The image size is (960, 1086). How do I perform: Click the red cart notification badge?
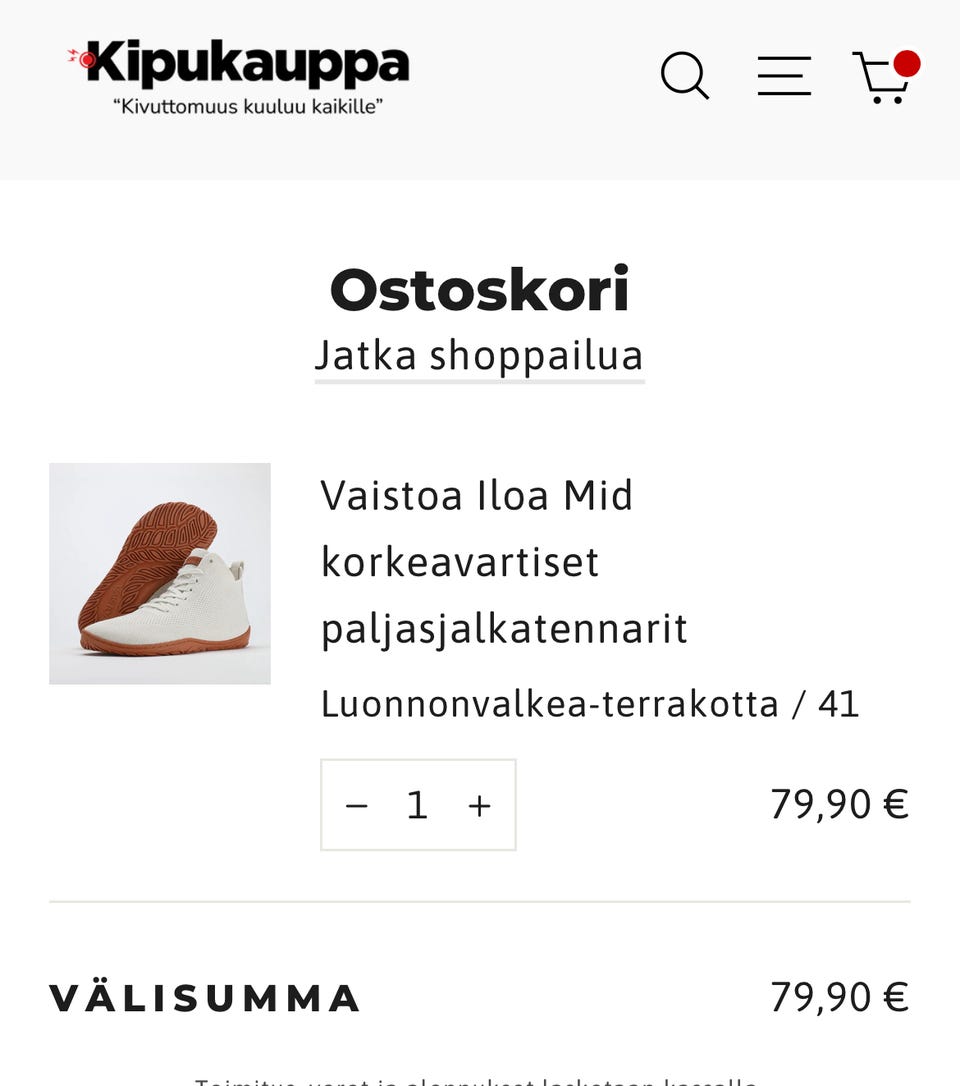point(905,62)
